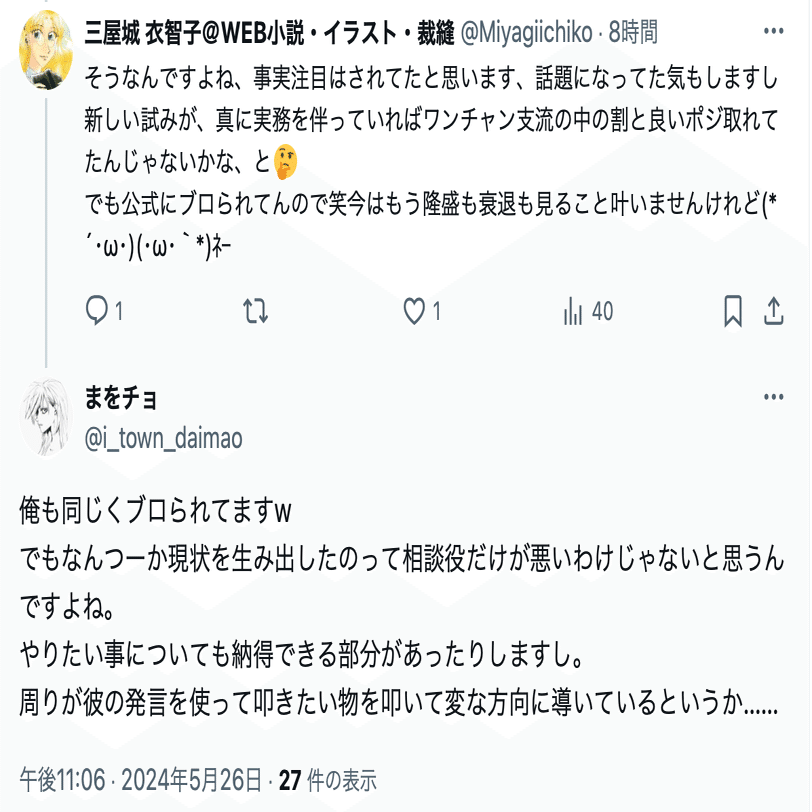Visit the @i_town_daimao profile handle
Image resolution: width=812 pixels, height=812 pixels.
164,438
